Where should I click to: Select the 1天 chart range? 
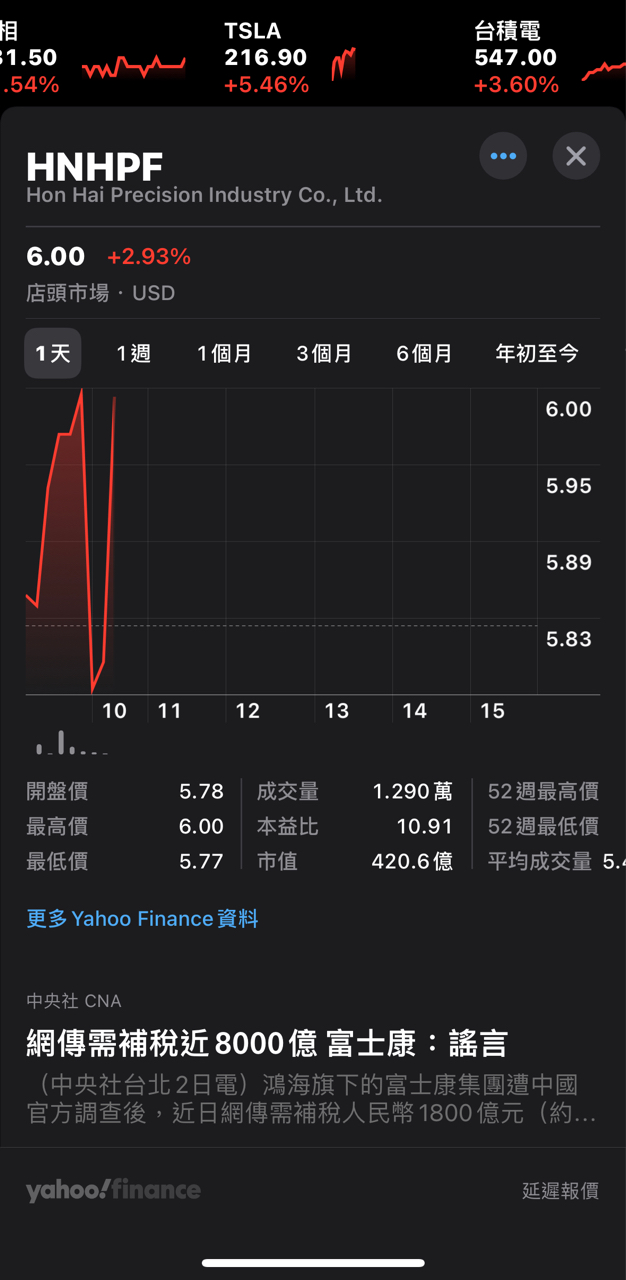tap(53, 354)
